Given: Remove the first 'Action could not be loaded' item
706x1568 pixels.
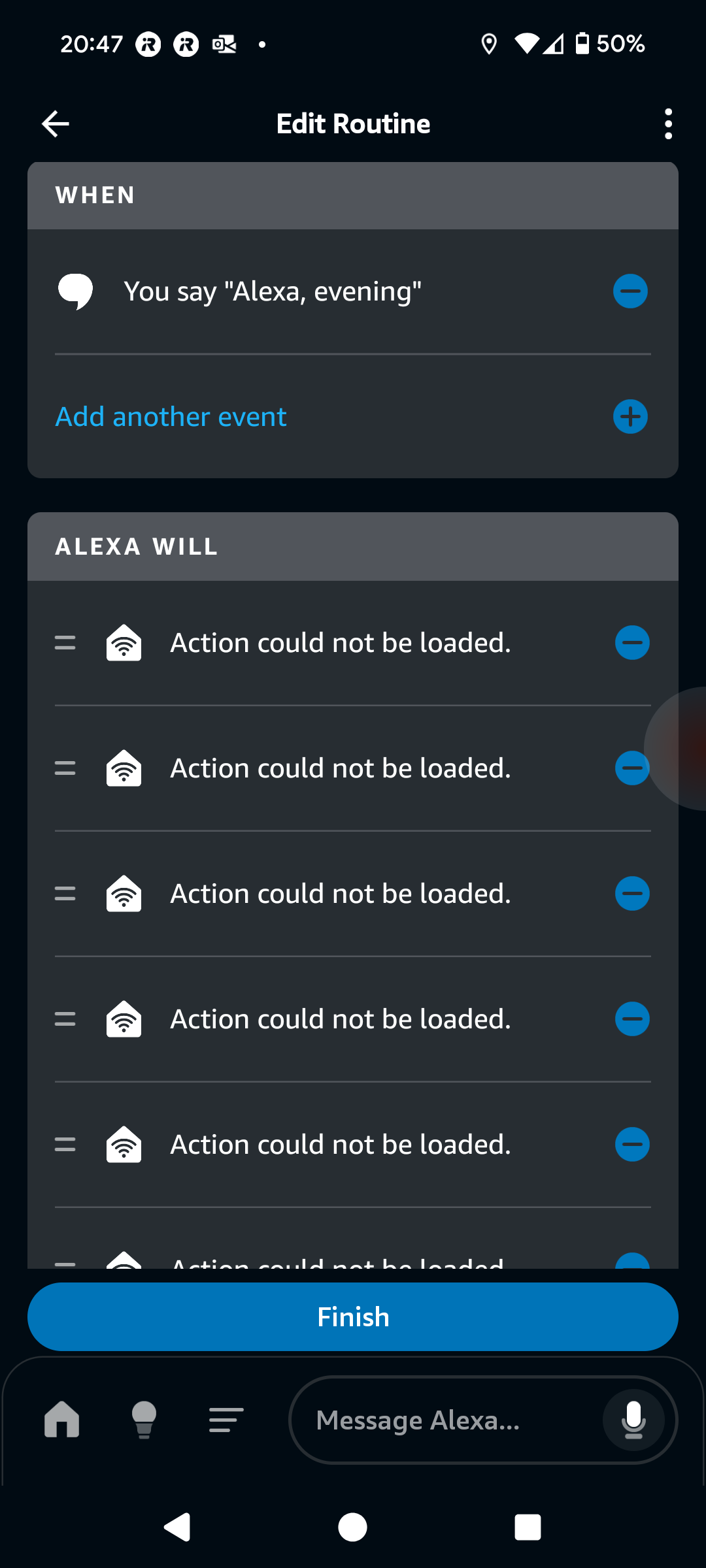Looking at the screenshot, I should pos(632,643).
